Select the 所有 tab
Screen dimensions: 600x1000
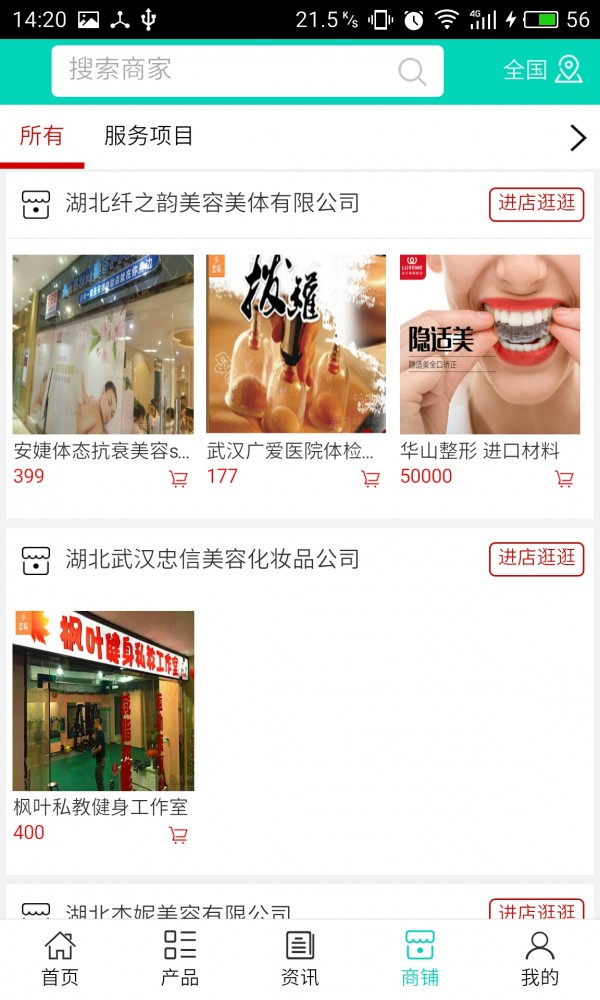(41, 136)
